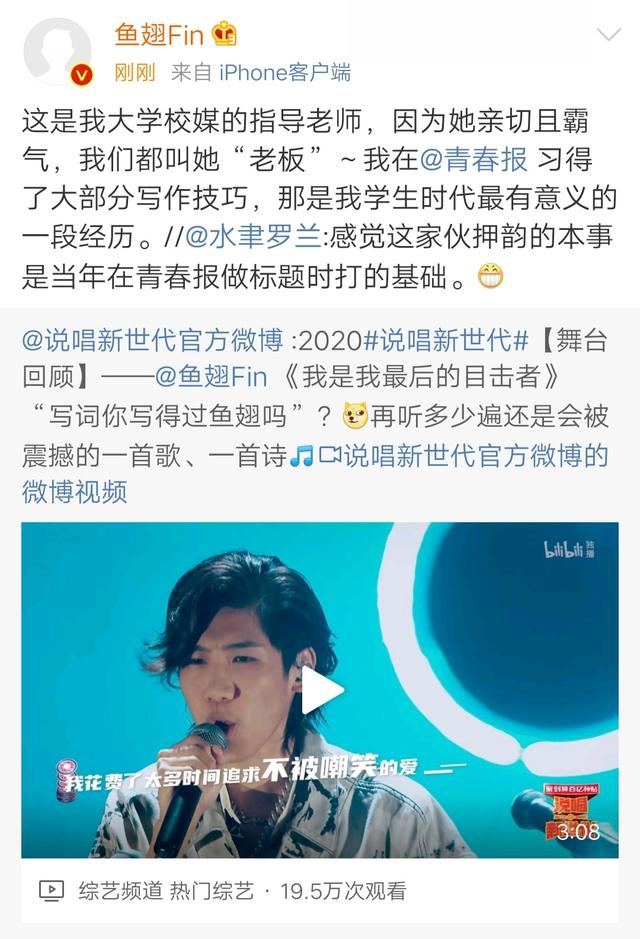
Task: Open the username 鱼翅Fin
Action: [x=158, y=36]
